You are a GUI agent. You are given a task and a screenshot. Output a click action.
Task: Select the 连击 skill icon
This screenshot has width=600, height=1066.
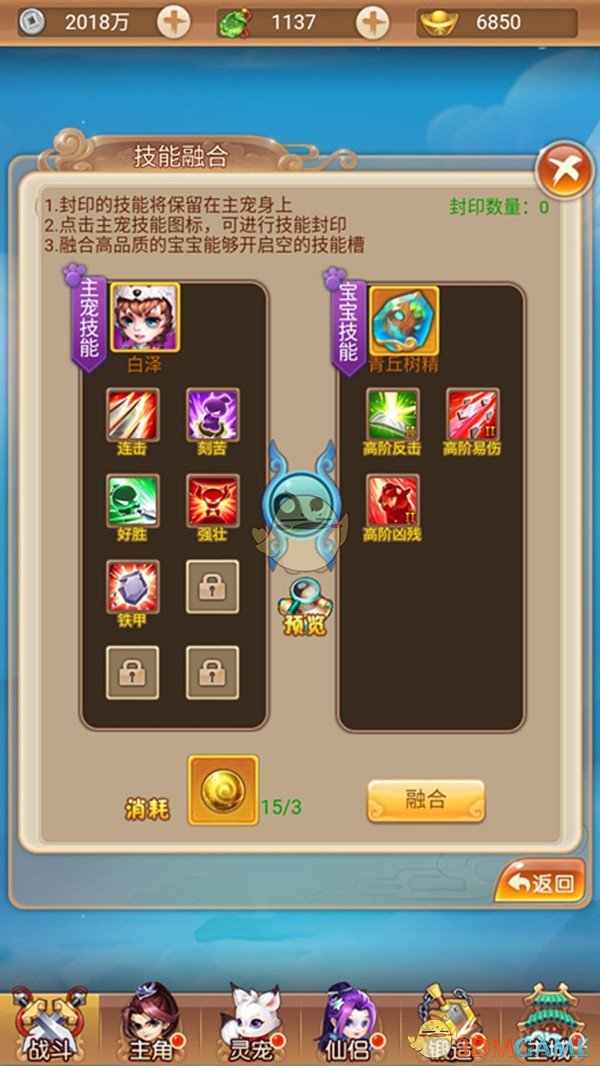click(132, 415)
